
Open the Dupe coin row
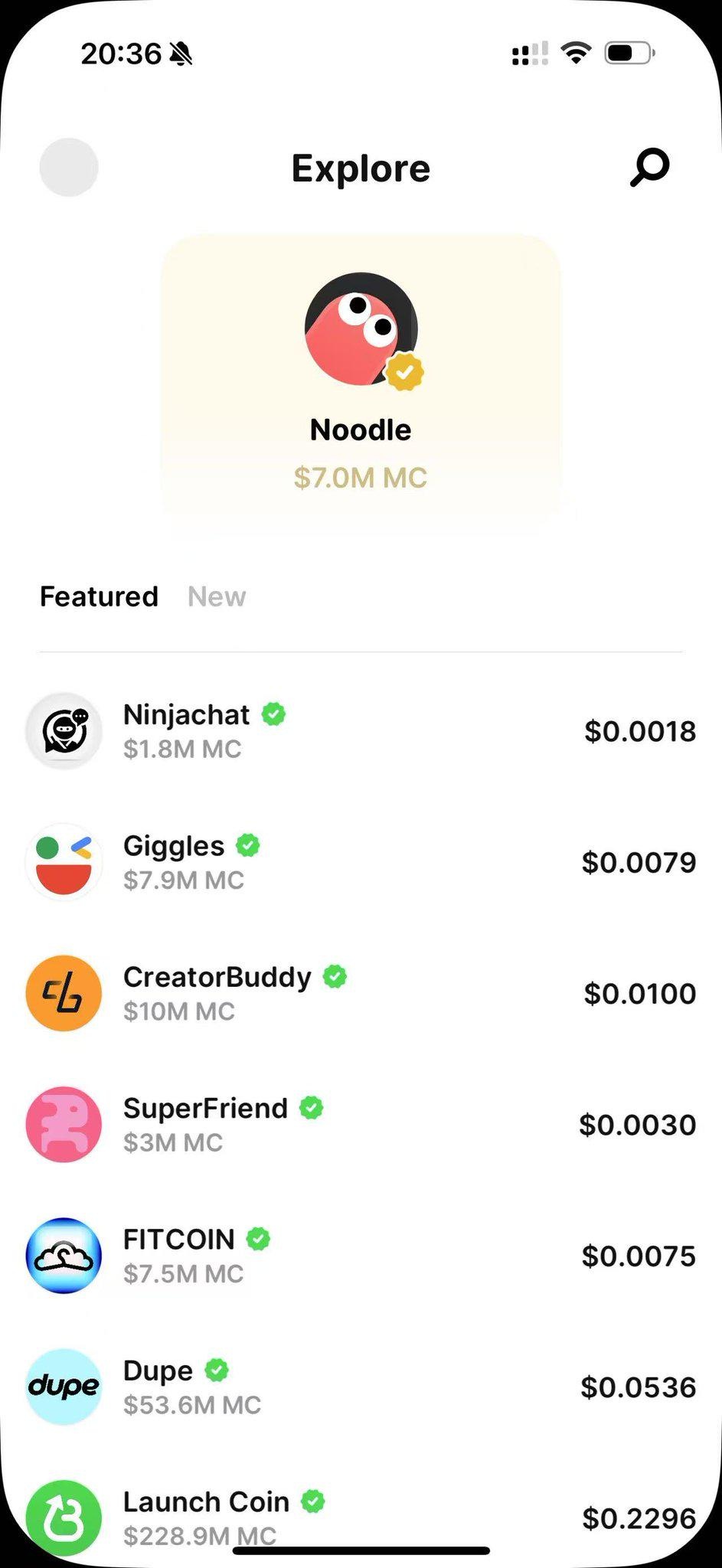tap(360, 1387)
